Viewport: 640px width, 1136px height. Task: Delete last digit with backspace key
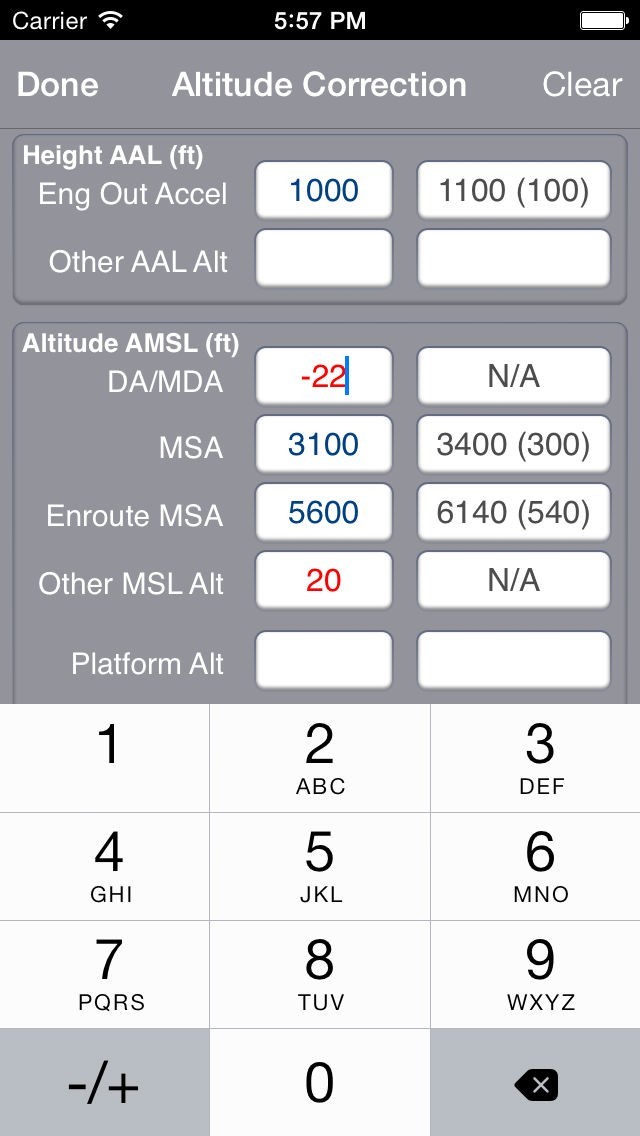point(536,1083)
